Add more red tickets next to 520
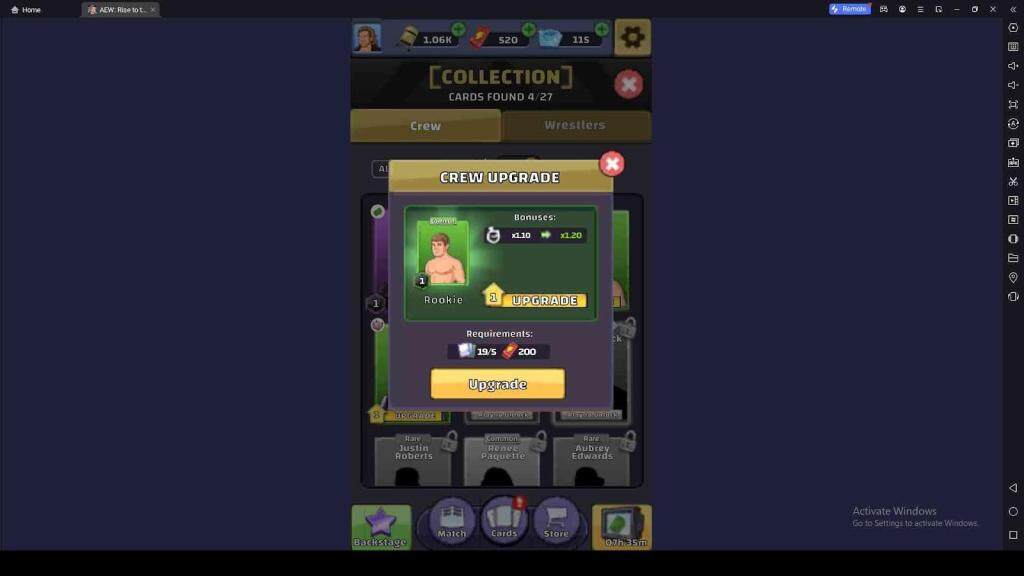1024x576 pixels. pos(528,29)
